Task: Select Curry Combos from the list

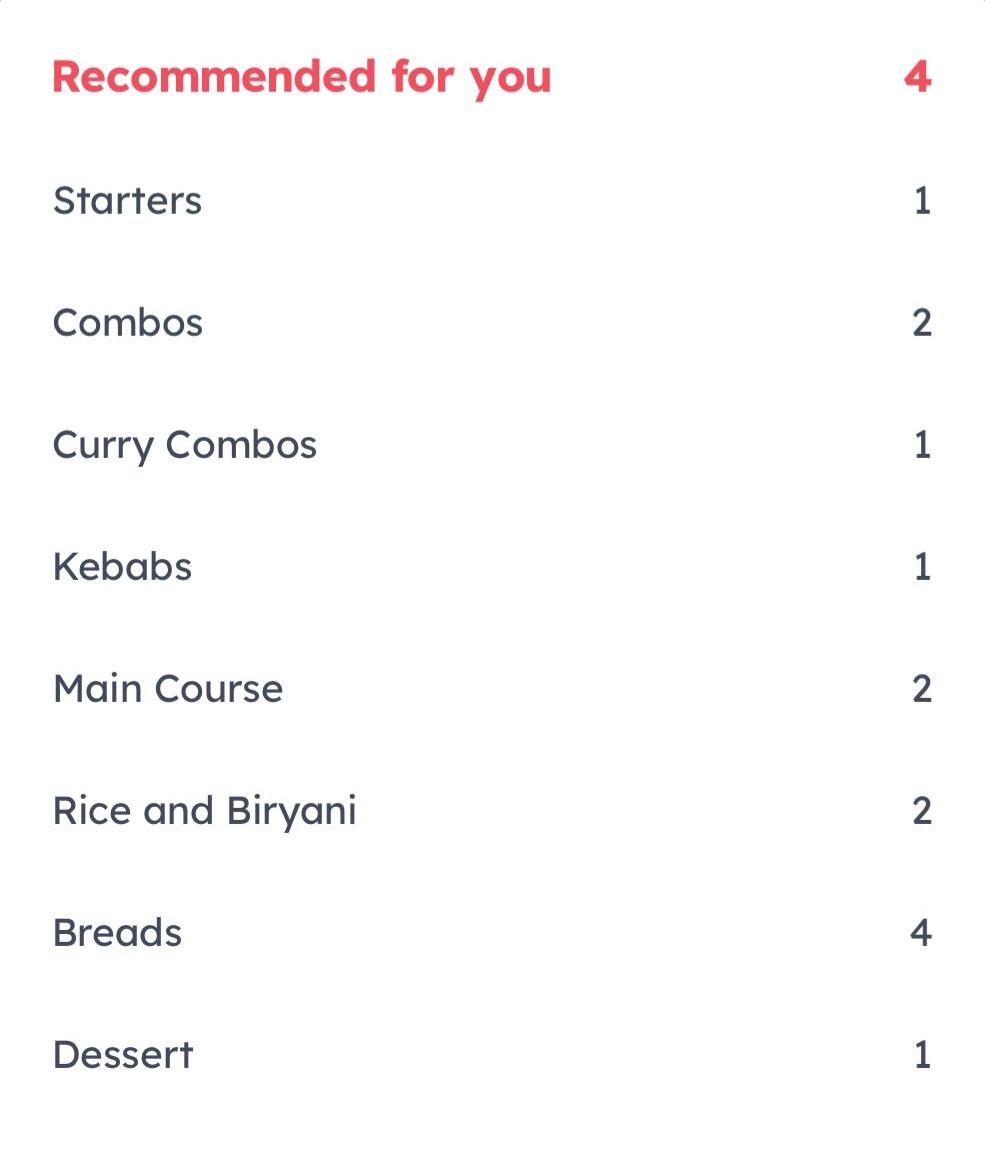Action: (x=184, y=444)
